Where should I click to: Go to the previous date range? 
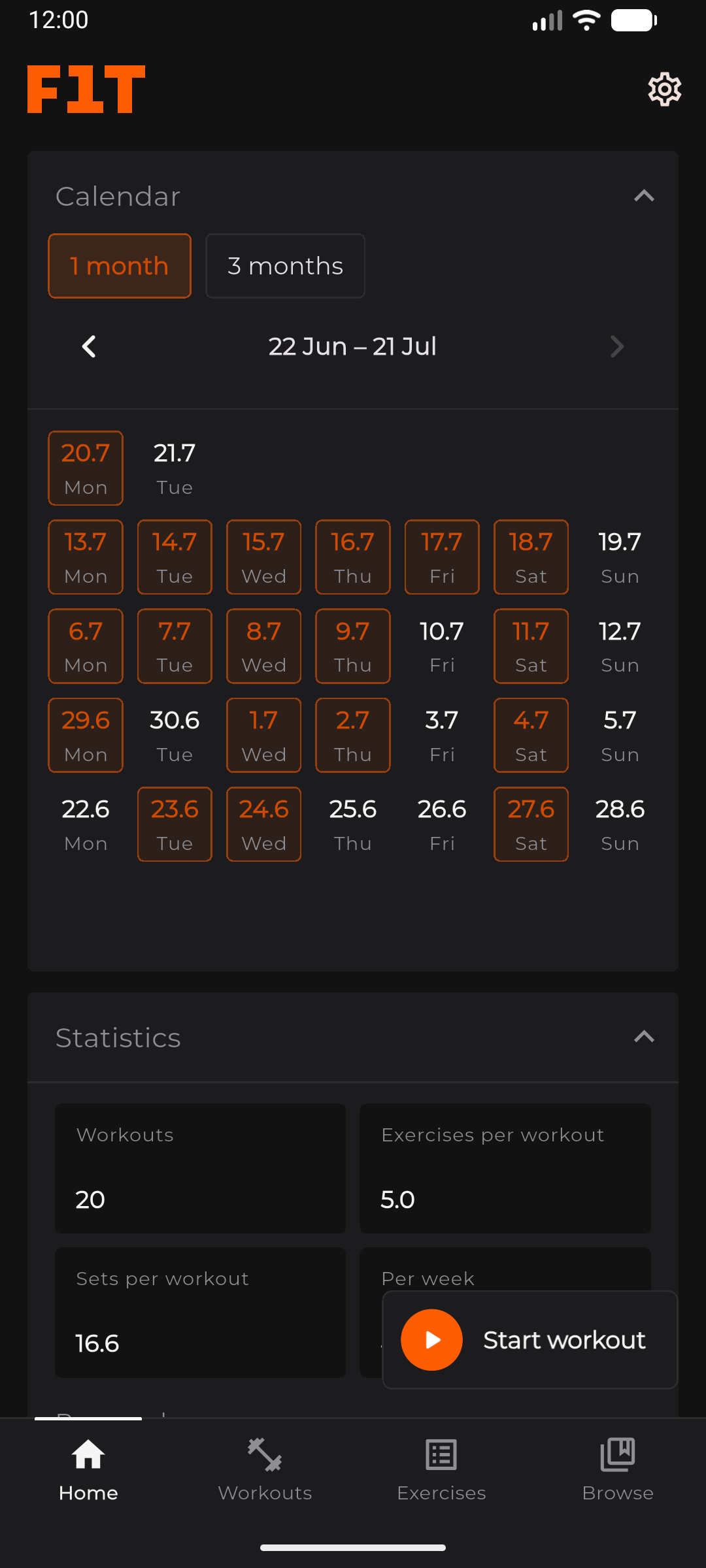(90, 346)
